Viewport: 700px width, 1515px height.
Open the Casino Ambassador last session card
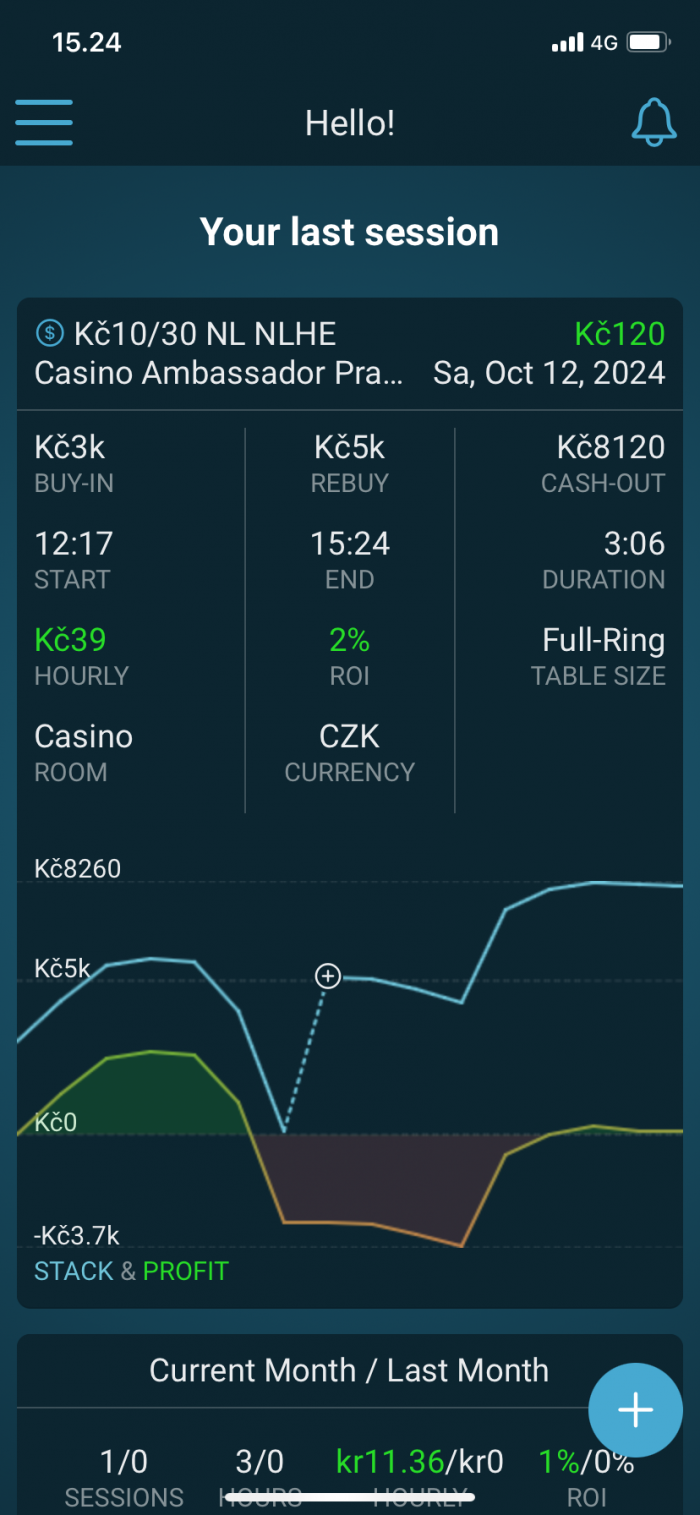pos(350,802)
